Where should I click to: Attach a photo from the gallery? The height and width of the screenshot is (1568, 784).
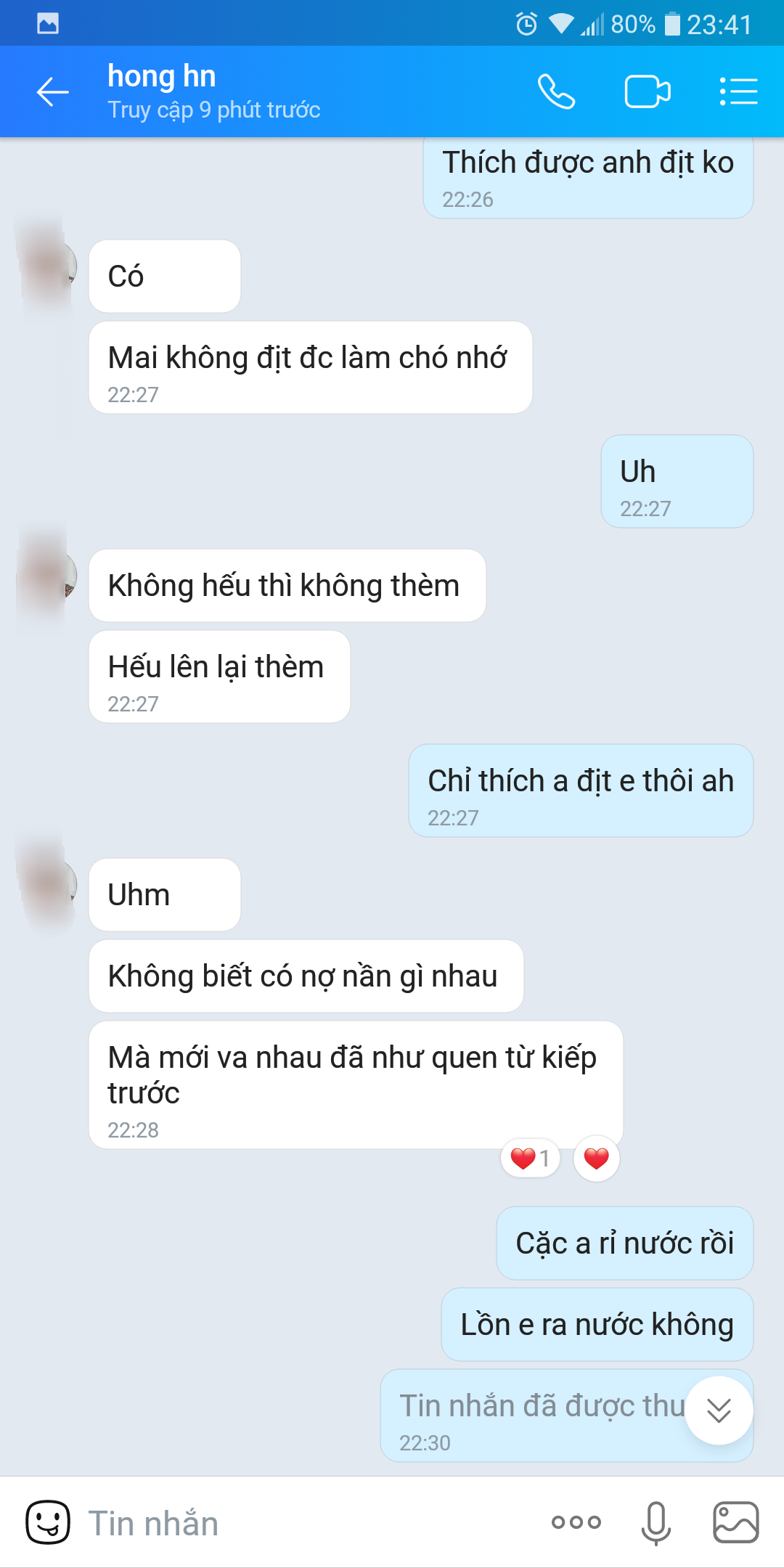click(735, 1522)
